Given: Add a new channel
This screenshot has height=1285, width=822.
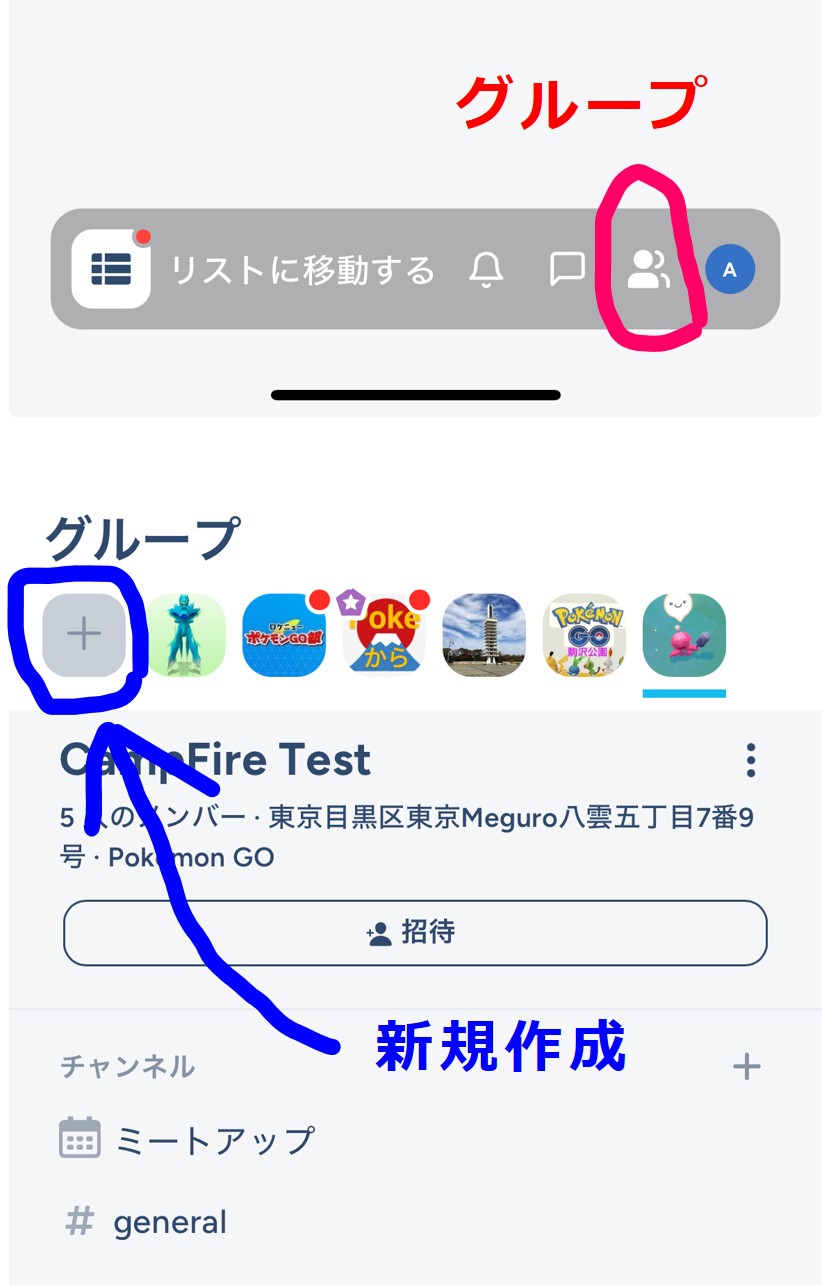Looking at the screenshot, I should [747, 1067].
